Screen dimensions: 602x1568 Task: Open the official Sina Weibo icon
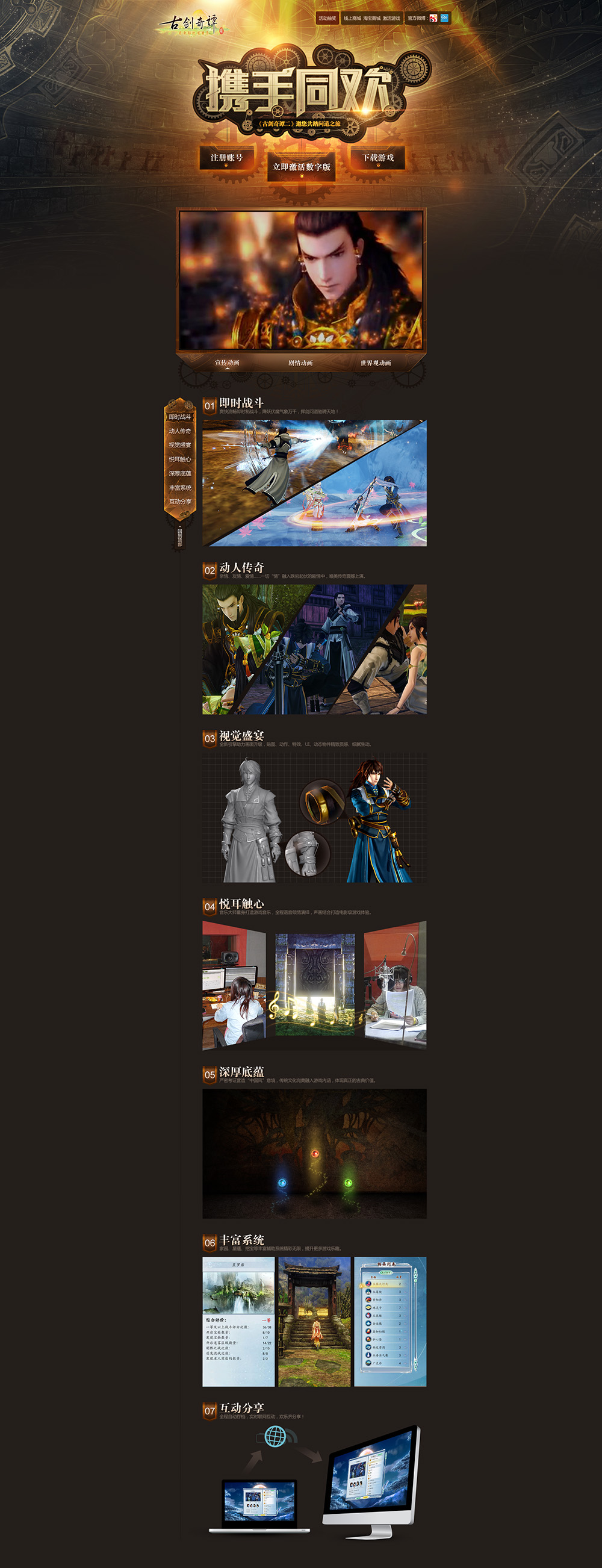pos(433,18)
